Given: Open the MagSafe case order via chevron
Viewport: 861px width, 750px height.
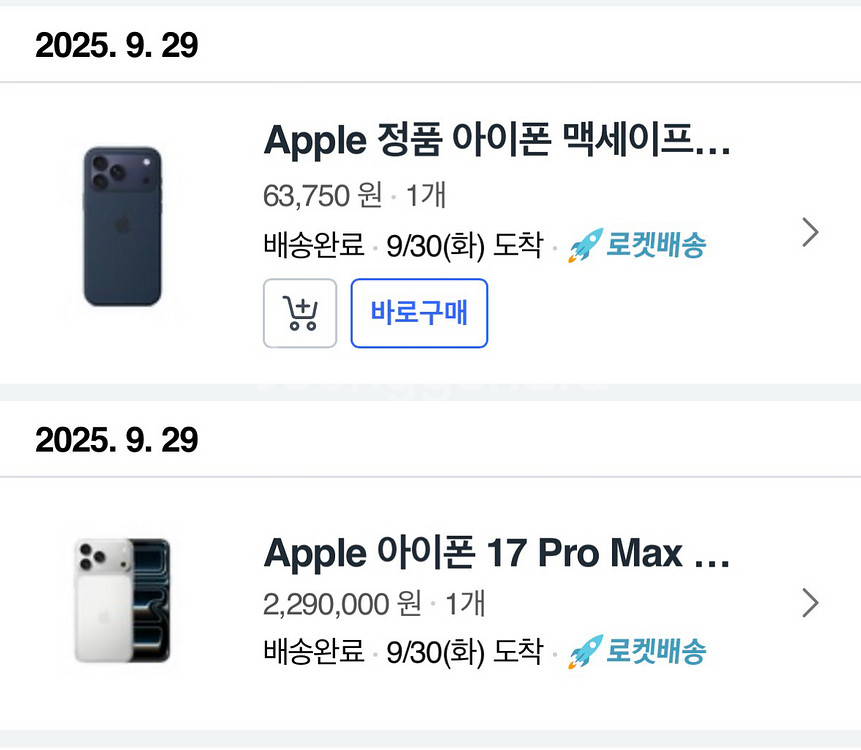Looking at the screenshot, I should pyautogui.click(x=810, y=232).
